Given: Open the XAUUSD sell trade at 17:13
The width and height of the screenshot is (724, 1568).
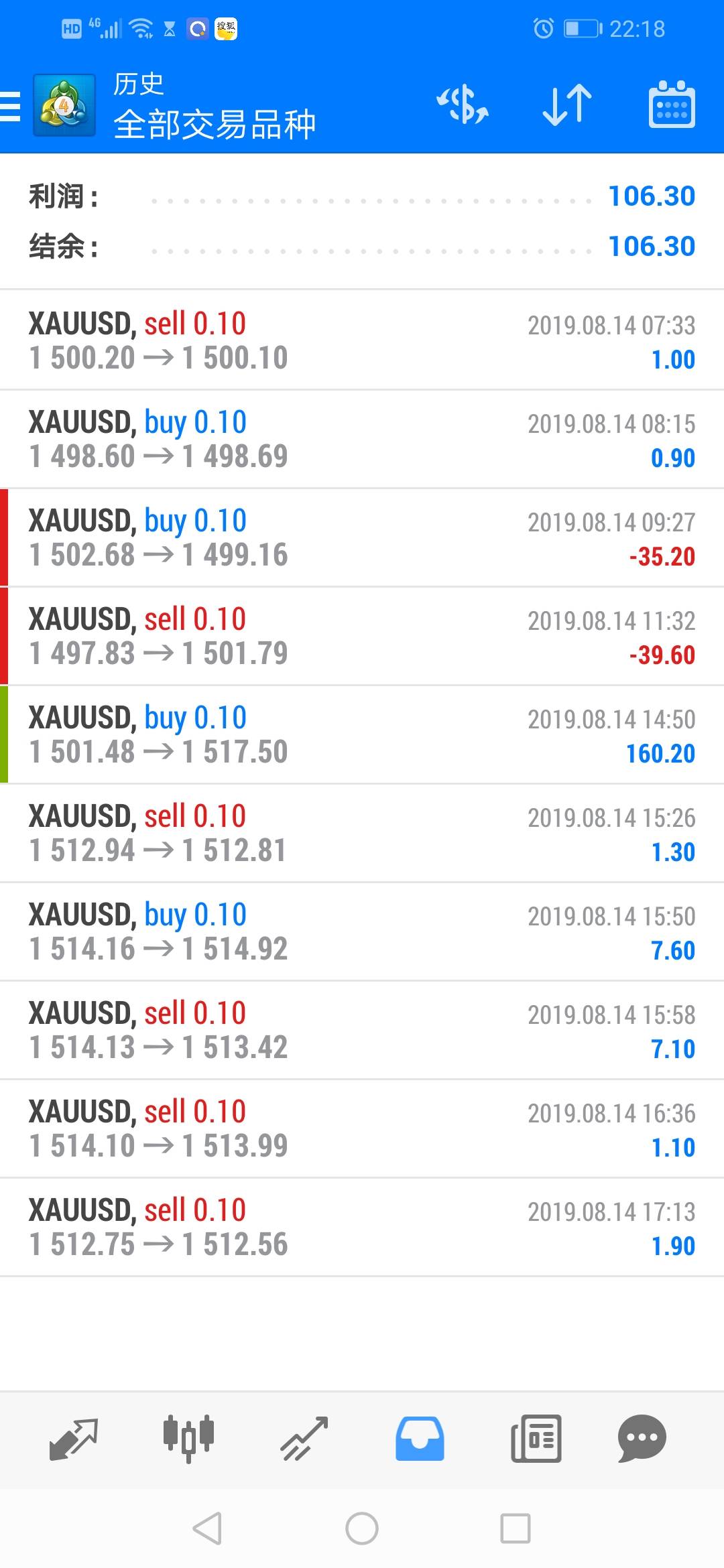Looking at the screenshot, I should [362, 1227].
